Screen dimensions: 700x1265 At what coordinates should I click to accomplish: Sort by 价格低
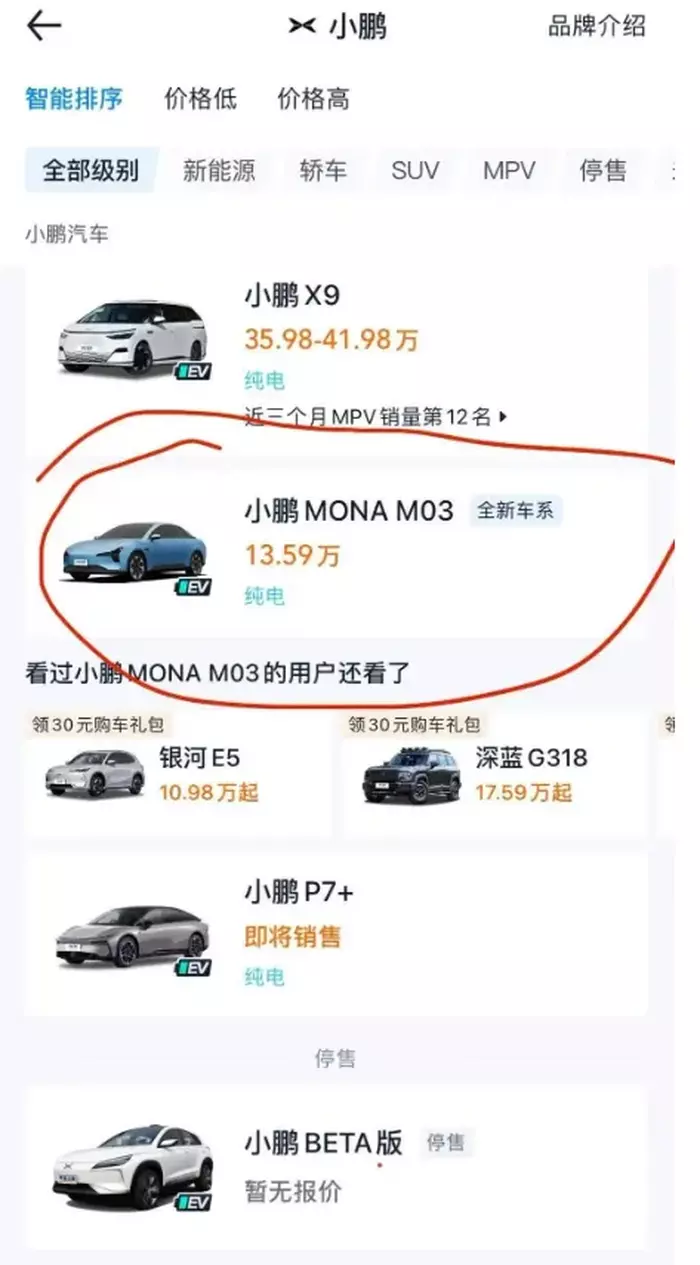click(200, 100)
